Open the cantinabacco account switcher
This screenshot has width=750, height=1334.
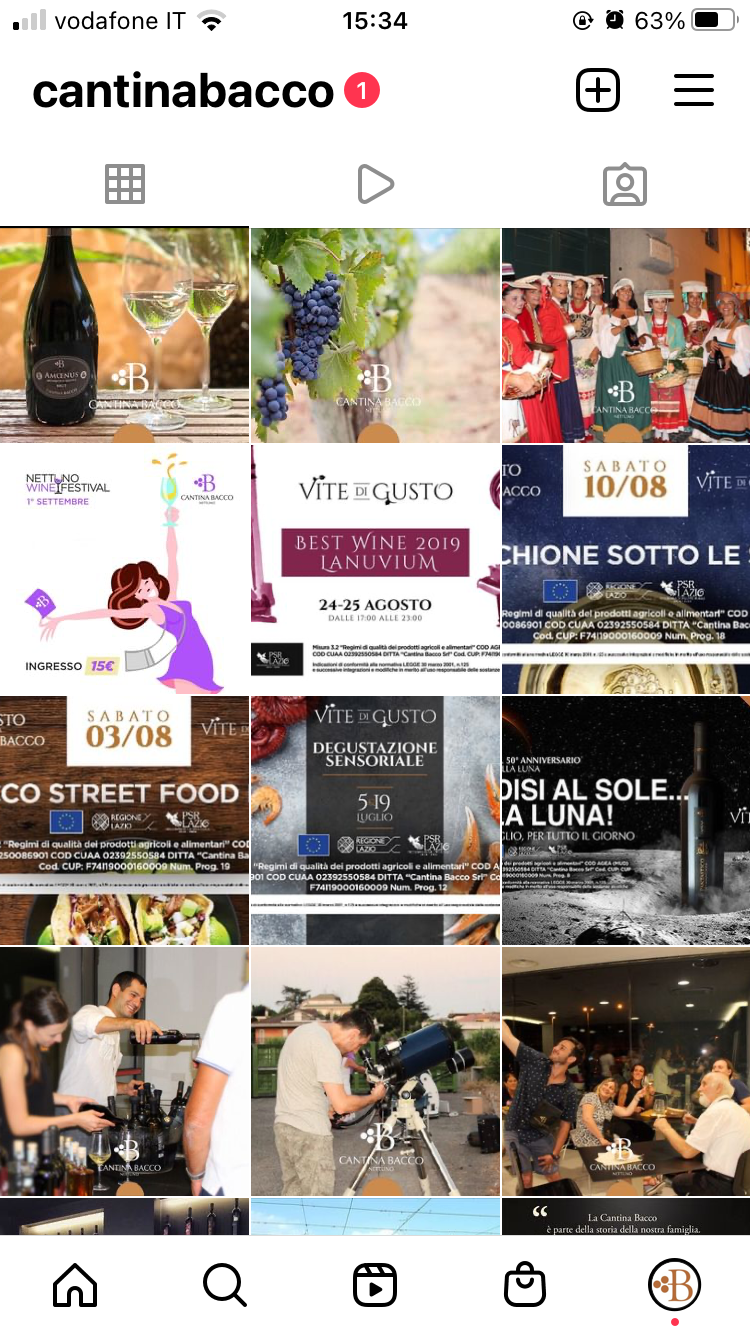click(x=183, y=92)
